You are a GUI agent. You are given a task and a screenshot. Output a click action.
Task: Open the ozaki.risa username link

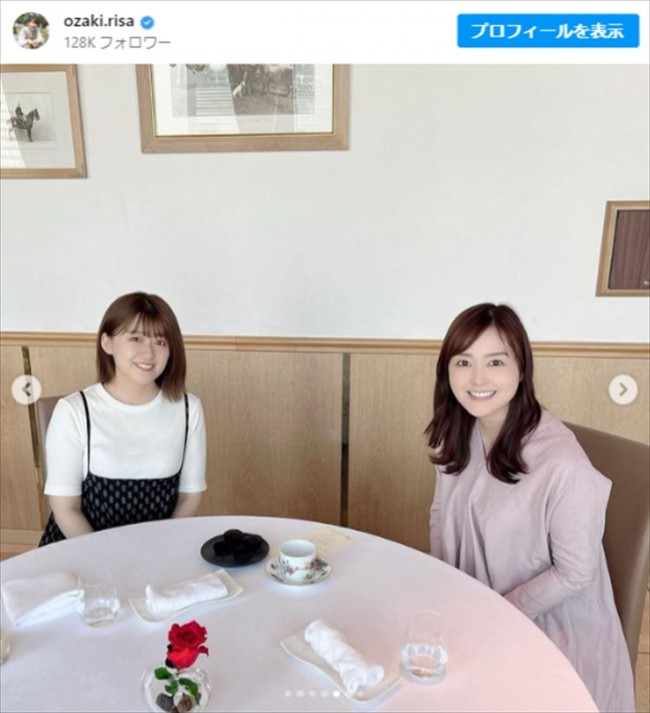pos(100,21)
